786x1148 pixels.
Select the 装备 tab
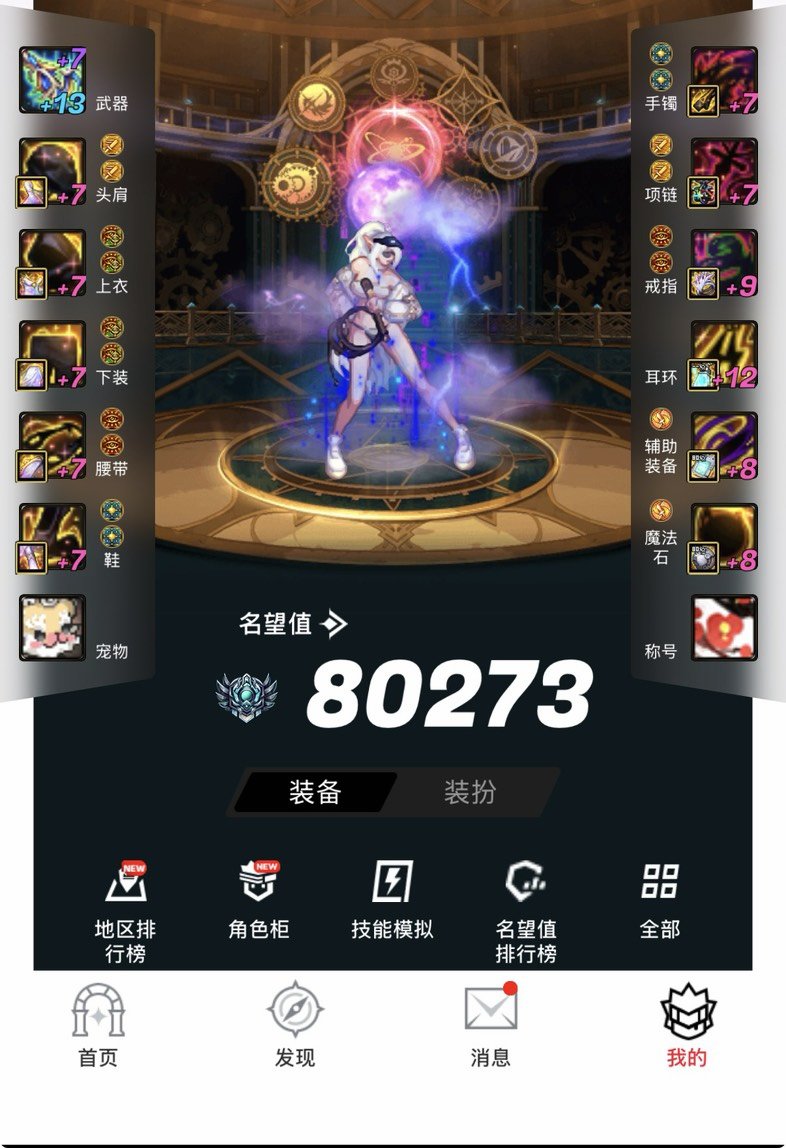(x=315, y=793)
